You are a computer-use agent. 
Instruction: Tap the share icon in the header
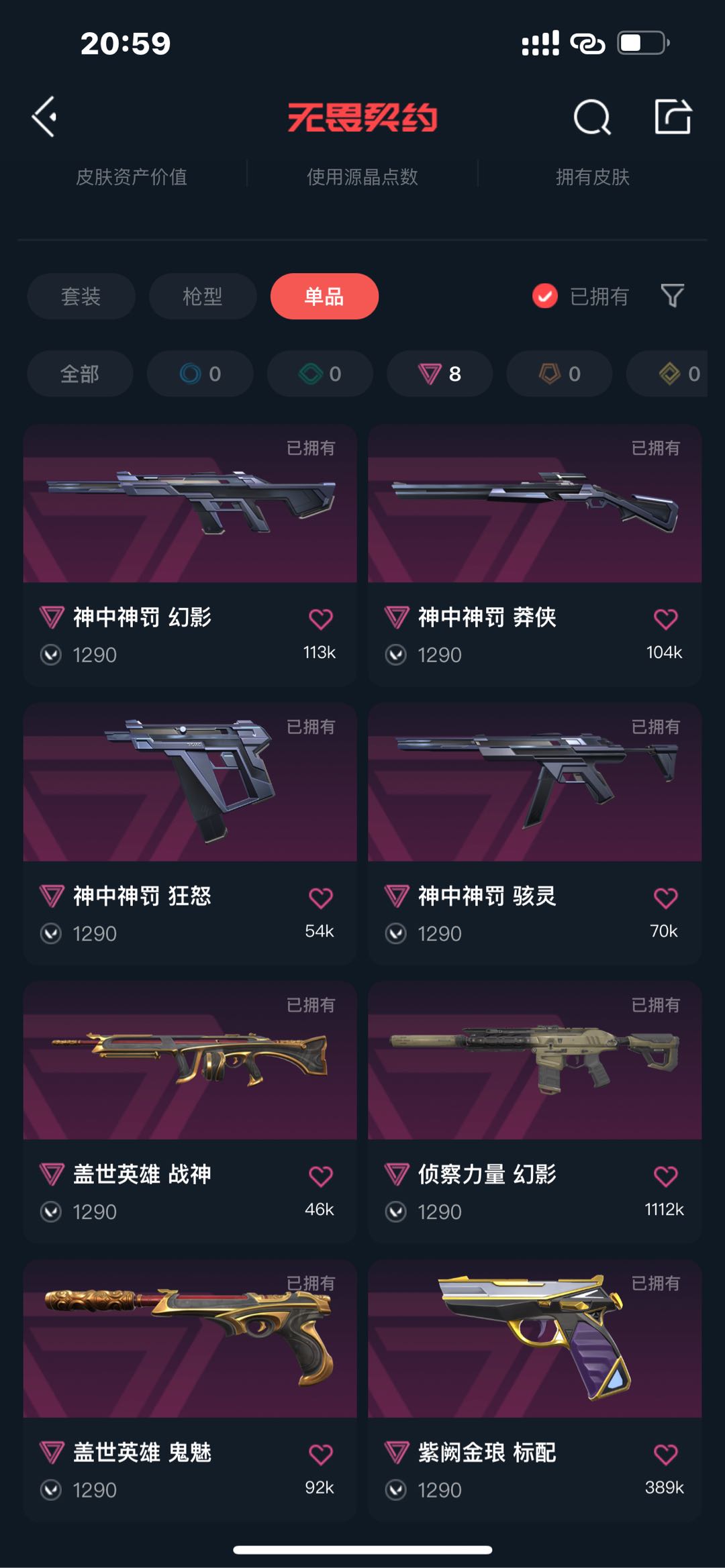click(x=673, y=117)
